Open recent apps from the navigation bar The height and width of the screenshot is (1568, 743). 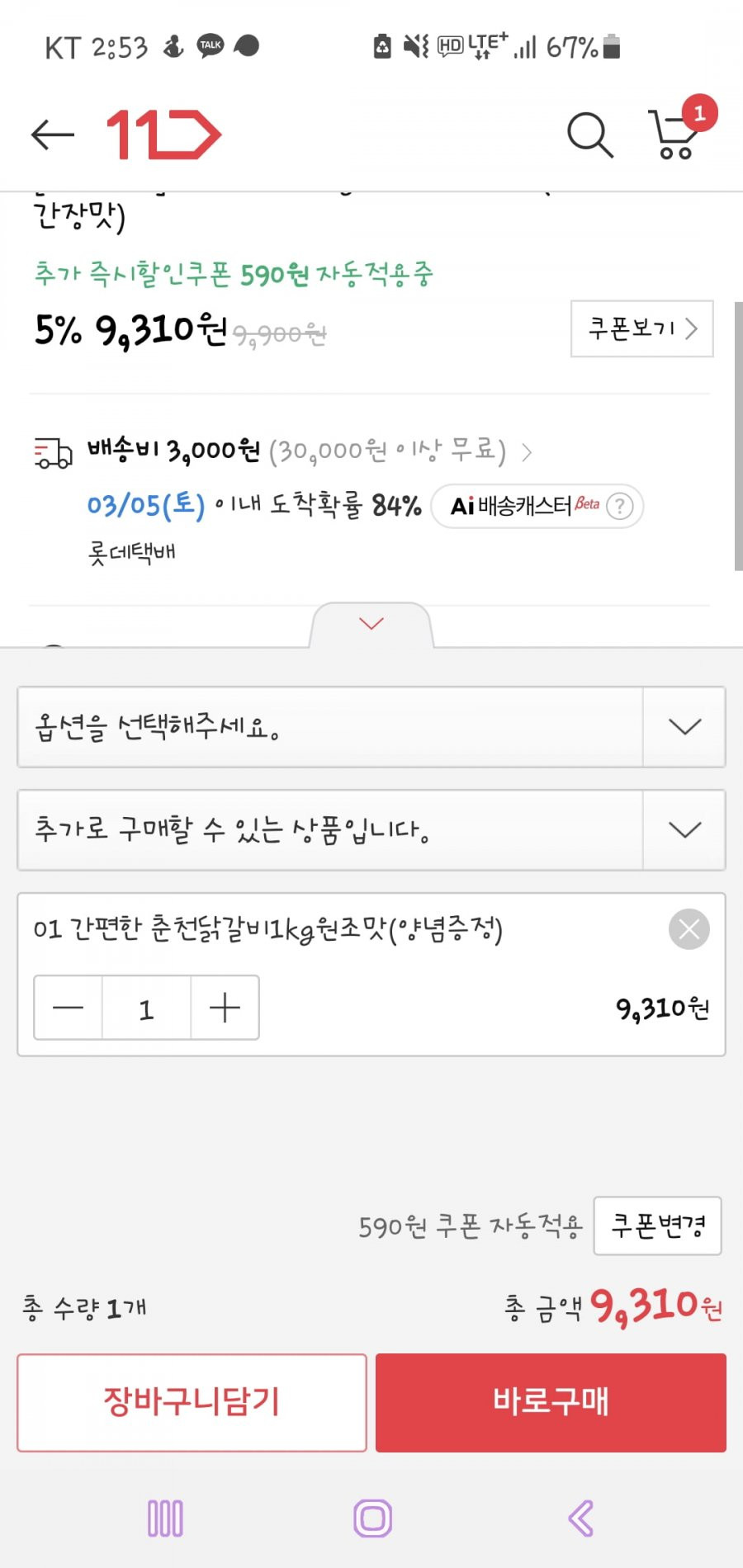165,1518
